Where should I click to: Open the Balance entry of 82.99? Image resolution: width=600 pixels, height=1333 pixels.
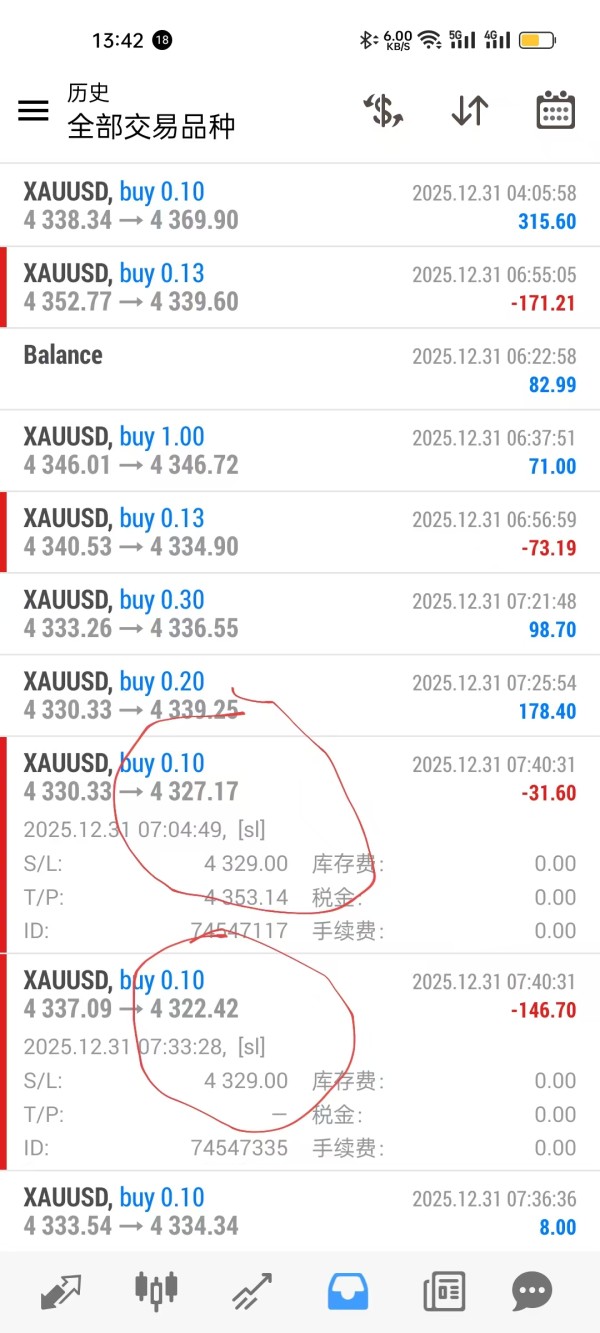(300, 369)
